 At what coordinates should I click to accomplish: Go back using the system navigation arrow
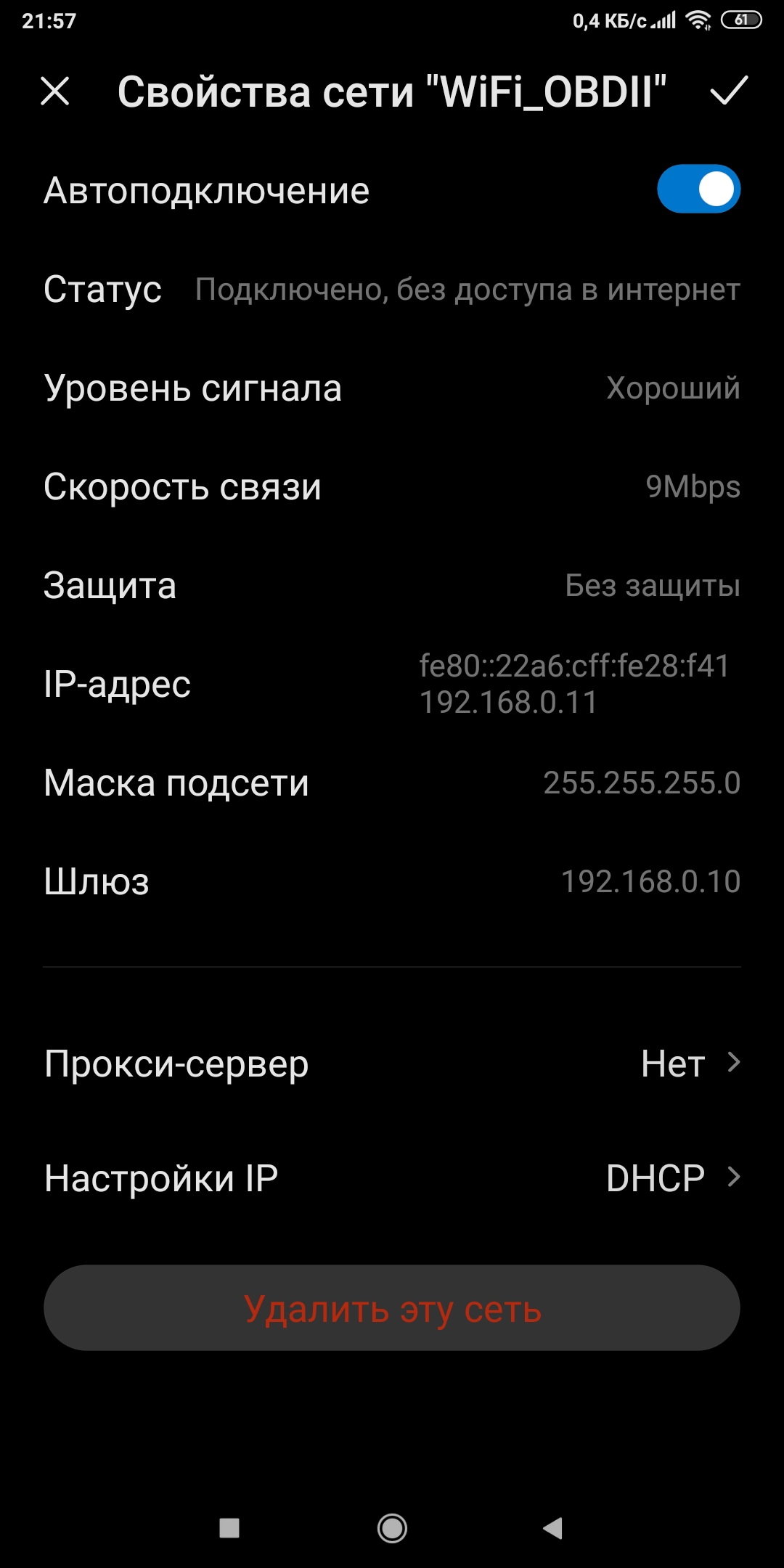pos(553,1528)
